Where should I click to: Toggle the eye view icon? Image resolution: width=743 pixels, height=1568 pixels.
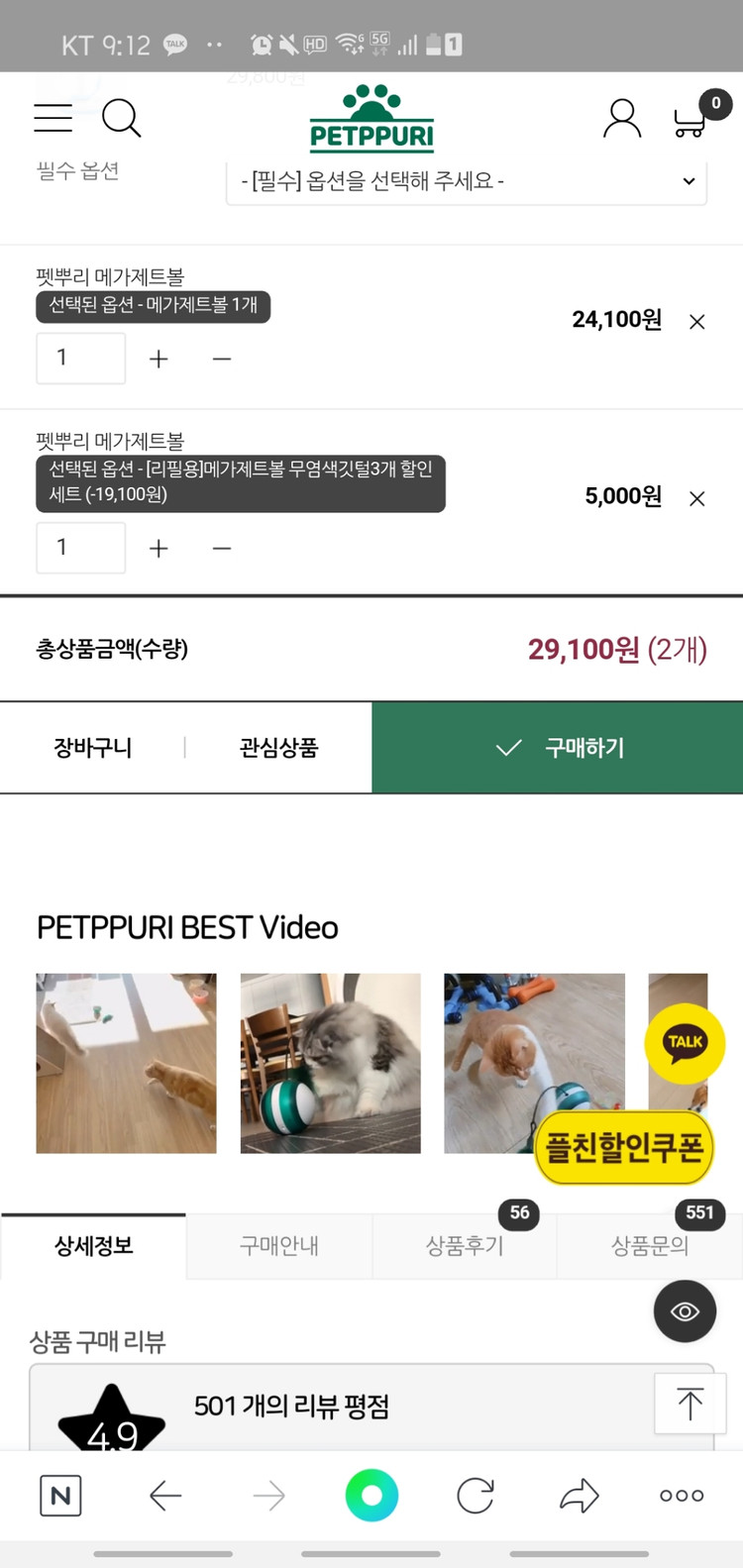(x=684, y=1310)
